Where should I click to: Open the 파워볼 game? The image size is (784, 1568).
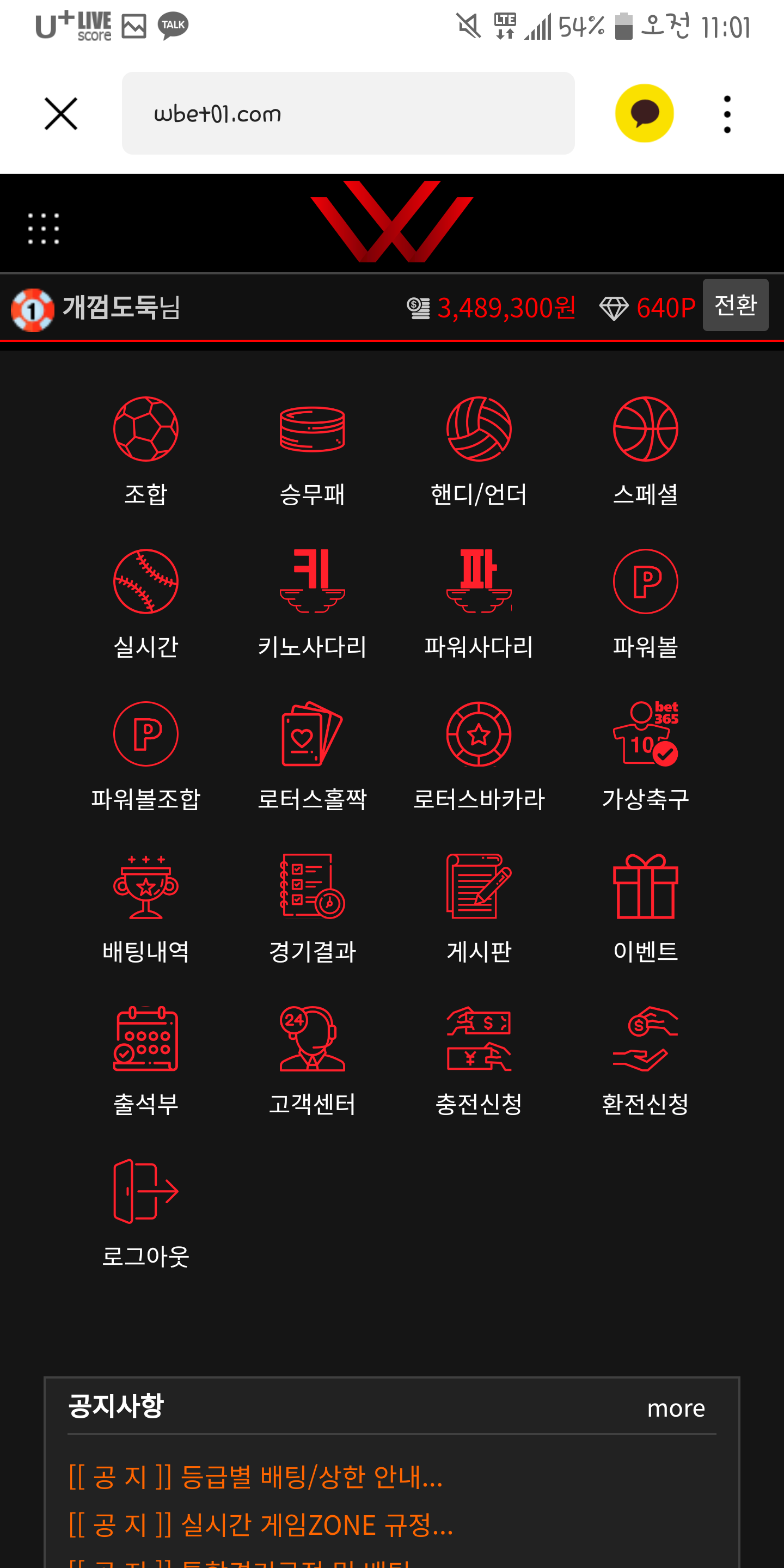coord(645,603)
